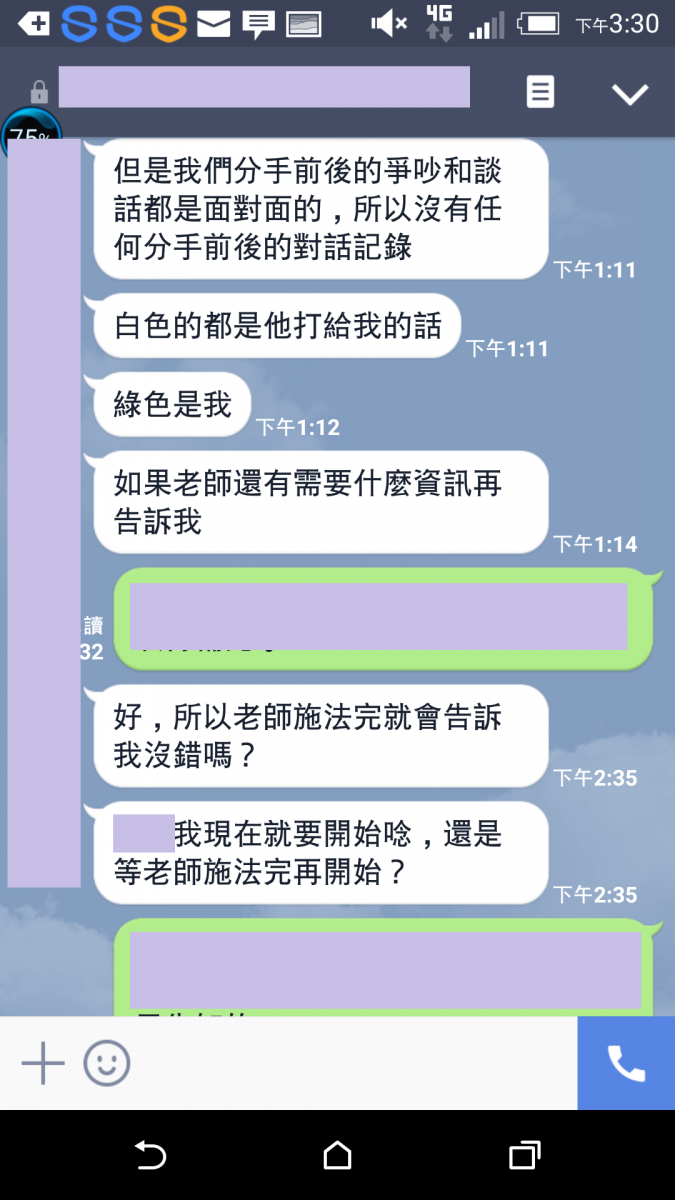This screenshot has width=675, height=1200.
Task: Open the plus attachment menu
Action: coord(43,1063)
